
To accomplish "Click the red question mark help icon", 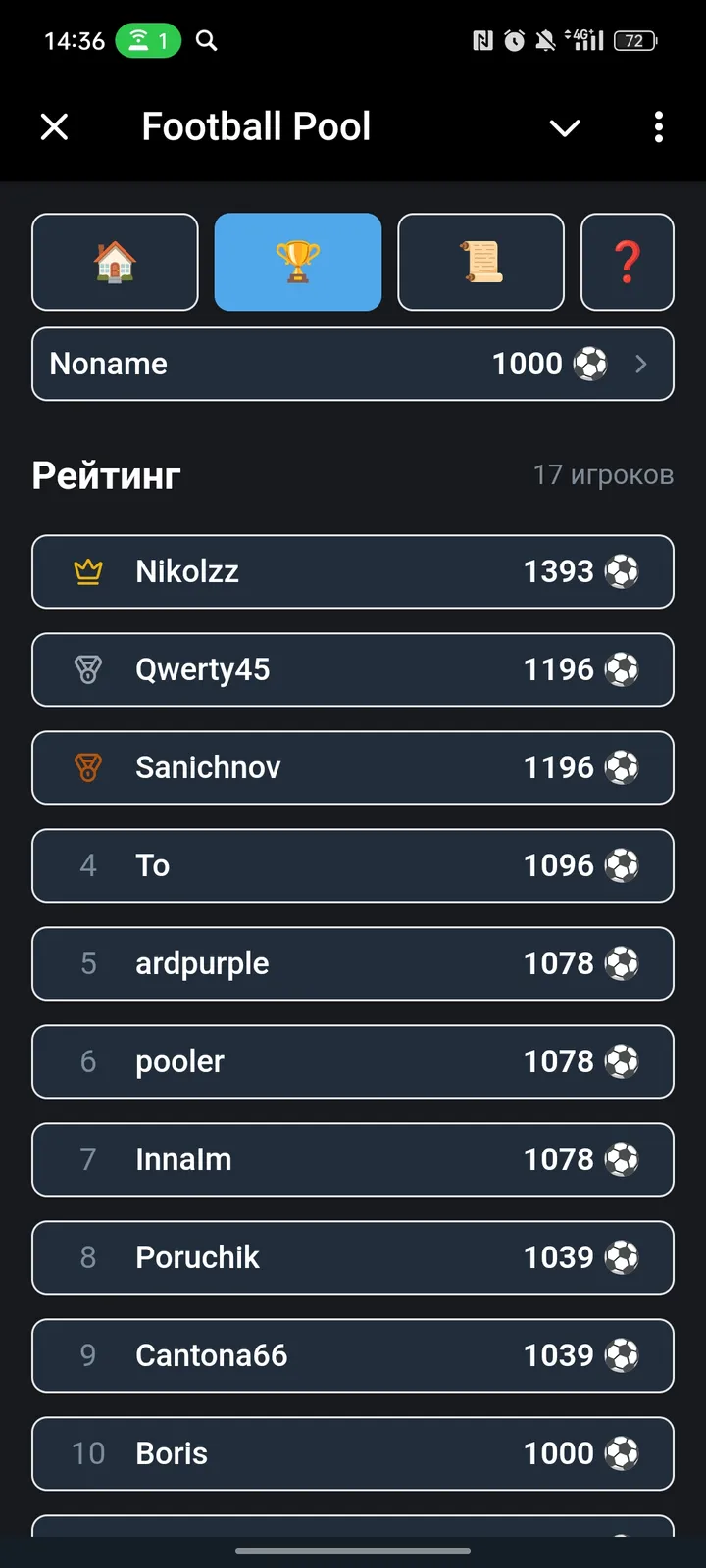I will coord(628,262).
